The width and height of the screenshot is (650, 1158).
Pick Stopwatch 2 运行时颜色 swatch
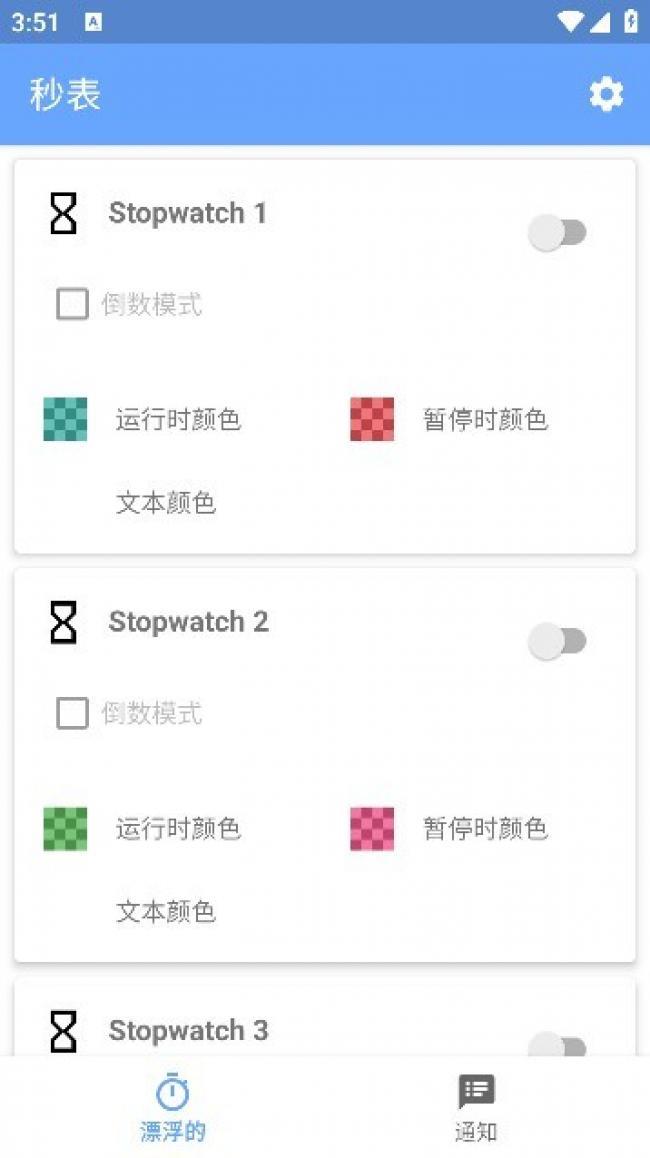coord(65,828)
